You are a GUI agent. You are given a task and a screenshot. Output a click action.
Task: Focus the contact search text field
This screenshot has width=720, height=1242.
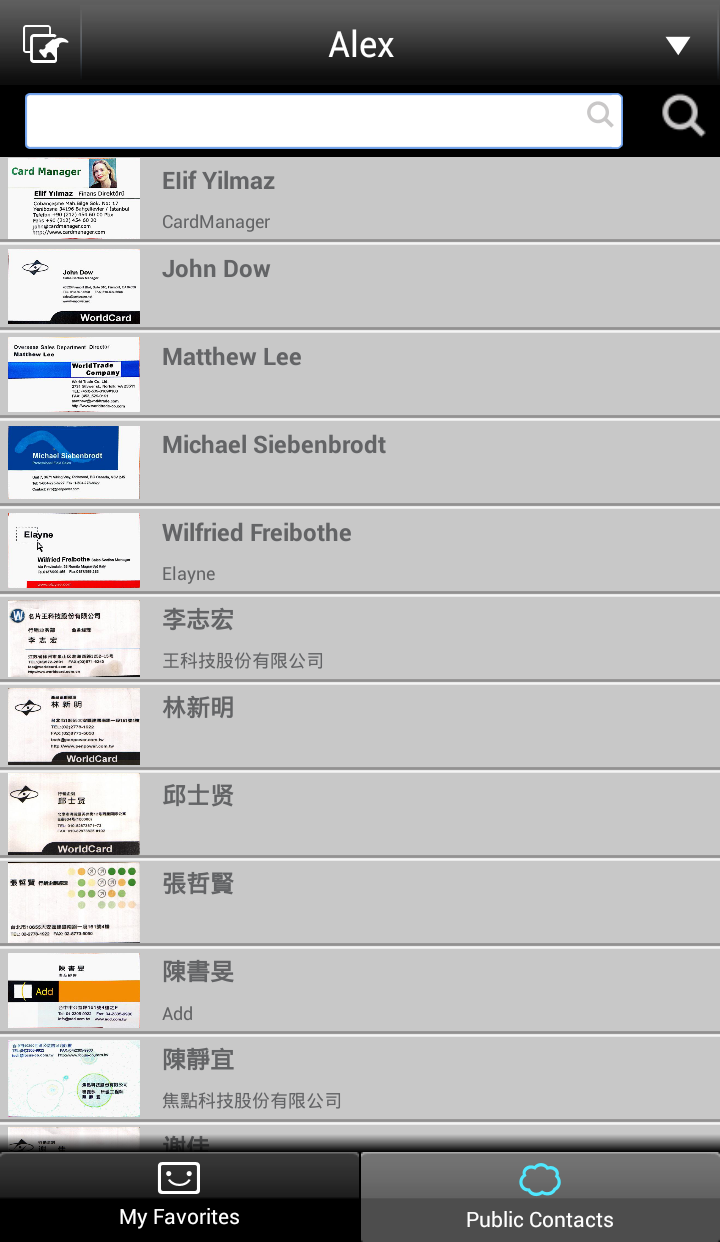coord(310,121)
